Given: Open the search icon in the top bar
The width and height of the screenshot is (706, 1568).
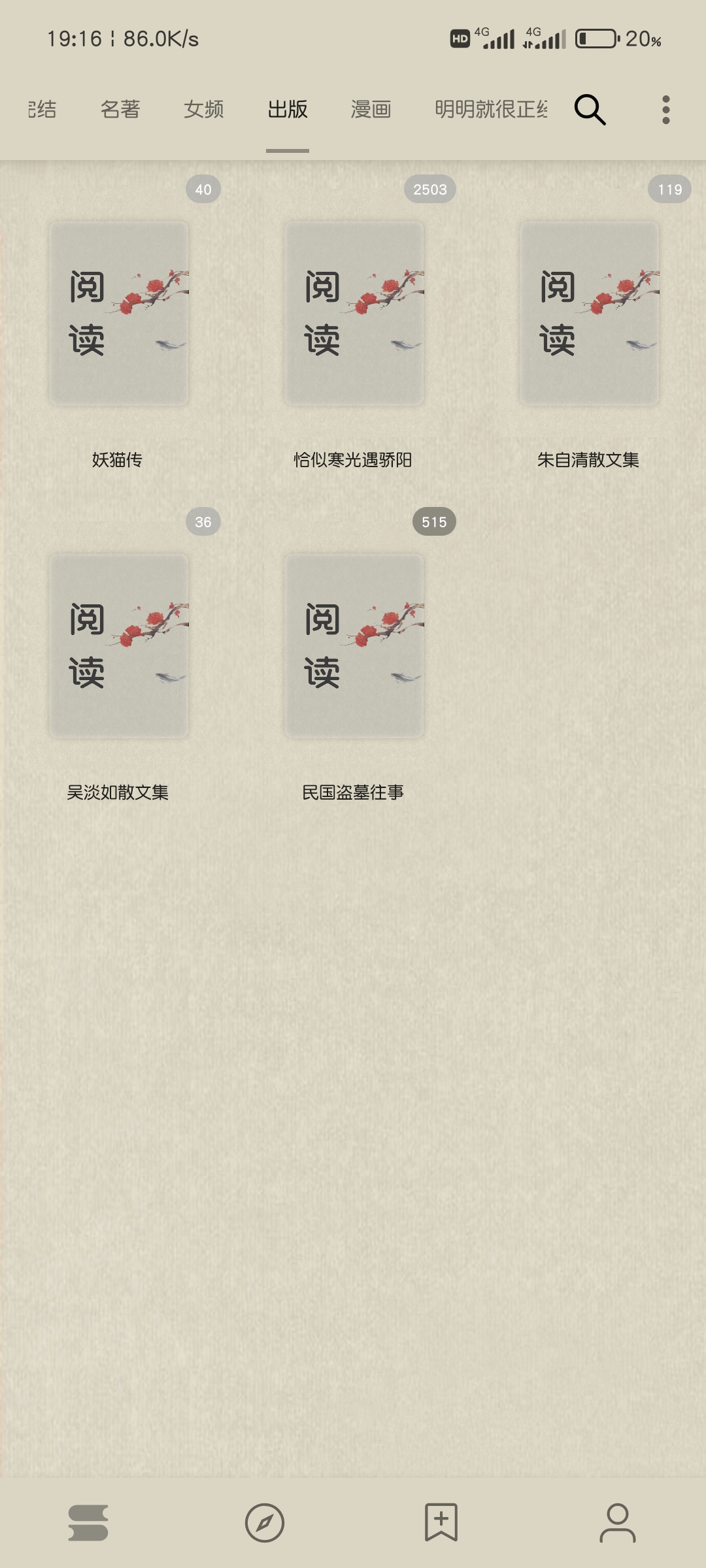Looking at the screenshot, I should tap(590, 109).
